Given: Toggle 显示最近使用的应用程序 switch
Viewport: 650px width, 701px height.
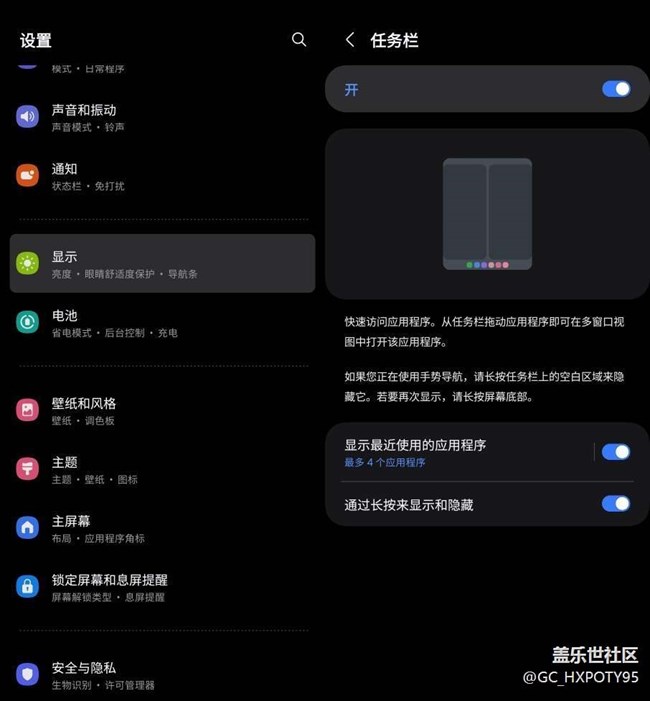Looking at the screenshot, I should 615,452.
